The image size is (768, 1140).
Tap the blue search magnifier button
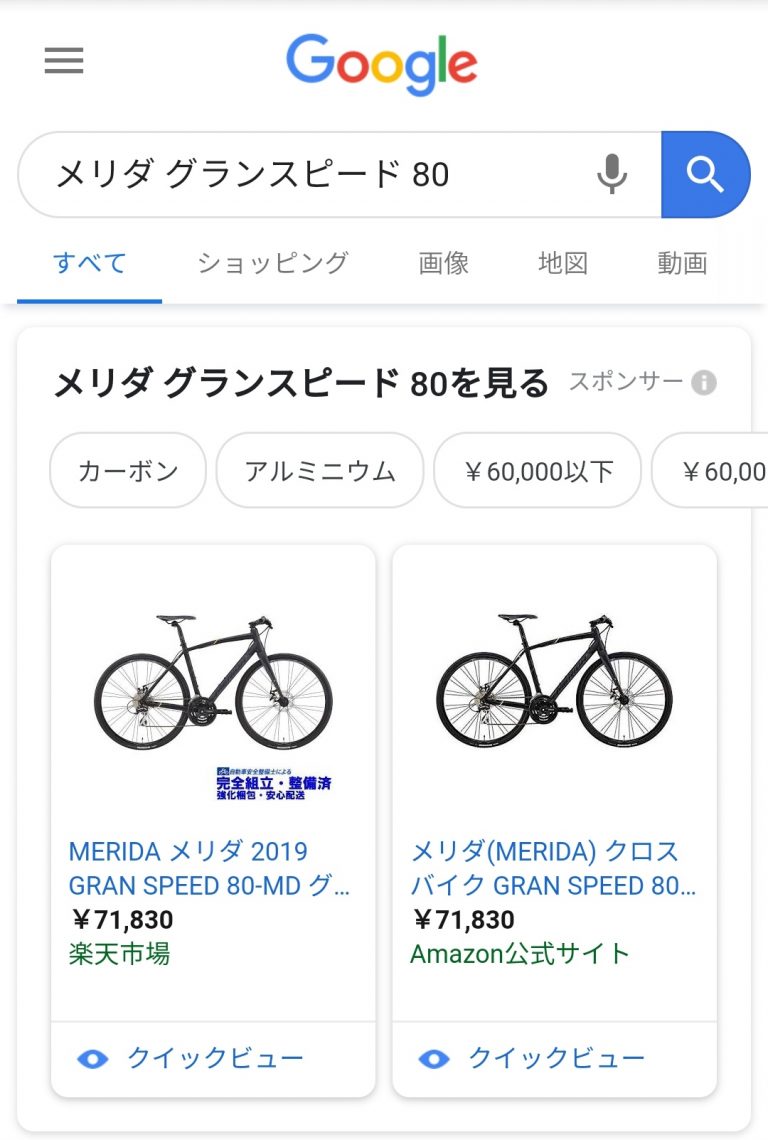705,175
